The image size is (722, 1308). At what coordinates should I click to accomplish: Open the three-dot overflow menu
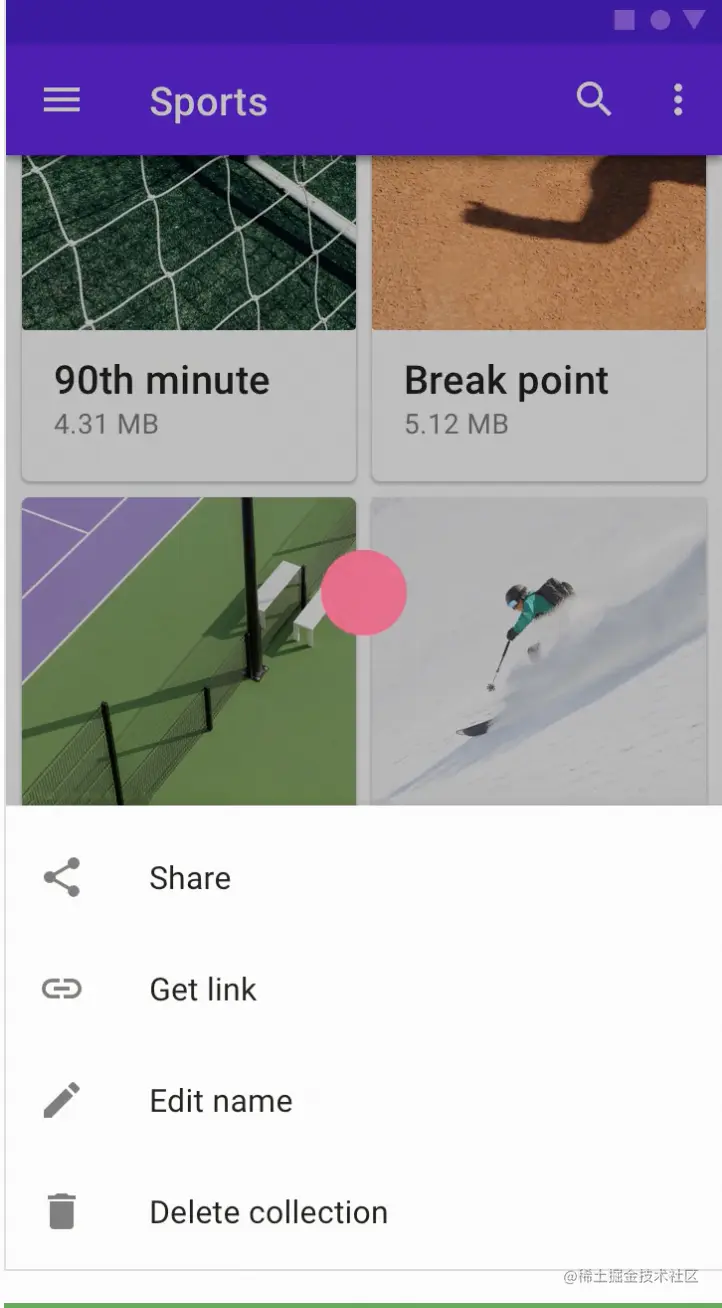(x=678, y=100)
